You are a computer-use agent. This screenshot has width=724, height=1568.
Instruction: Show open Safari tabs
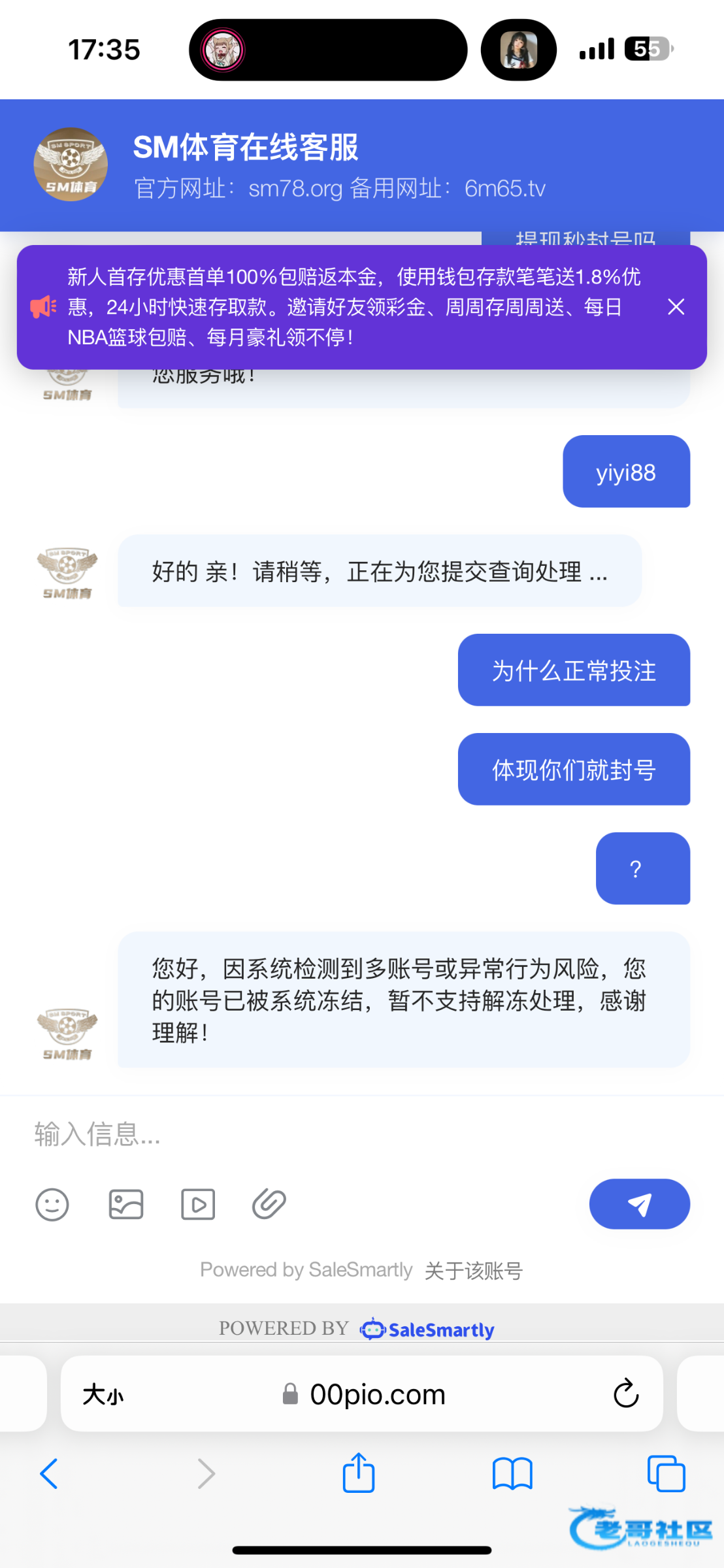click(x=666, y=1474)
